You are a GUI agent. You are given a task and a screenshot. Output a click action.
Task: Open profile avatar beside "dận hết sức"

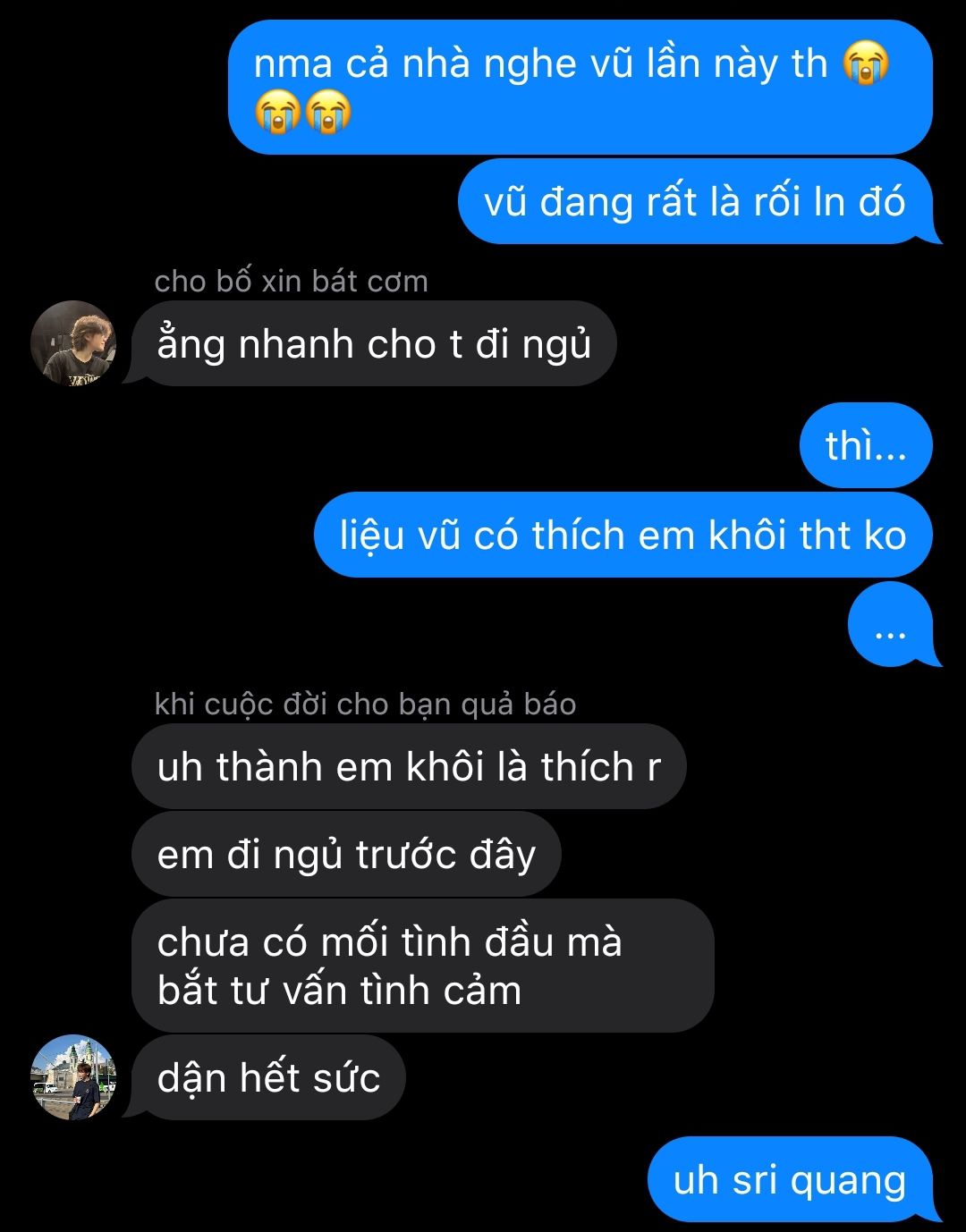[x=73, y=1077]
